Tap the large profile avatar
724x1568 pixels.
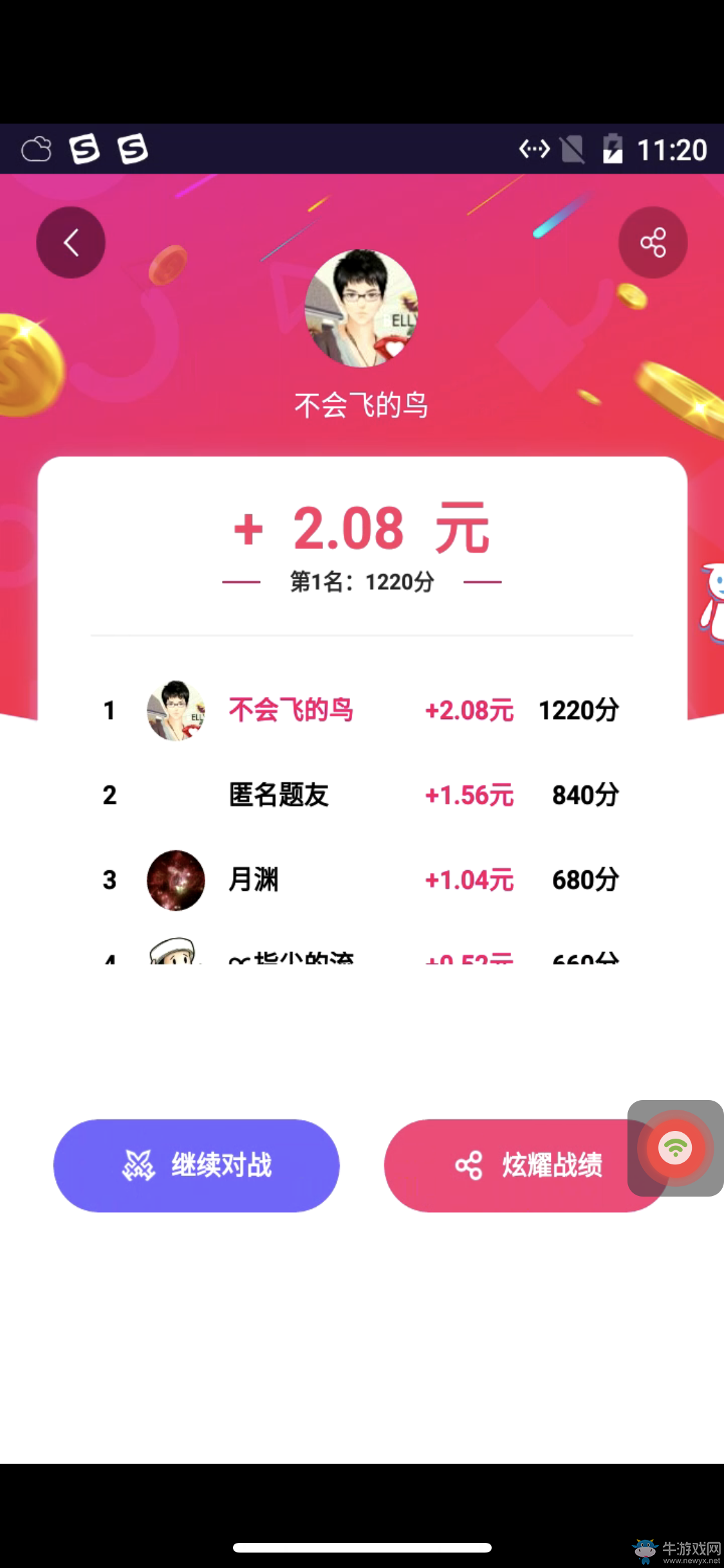coord(361,308)
